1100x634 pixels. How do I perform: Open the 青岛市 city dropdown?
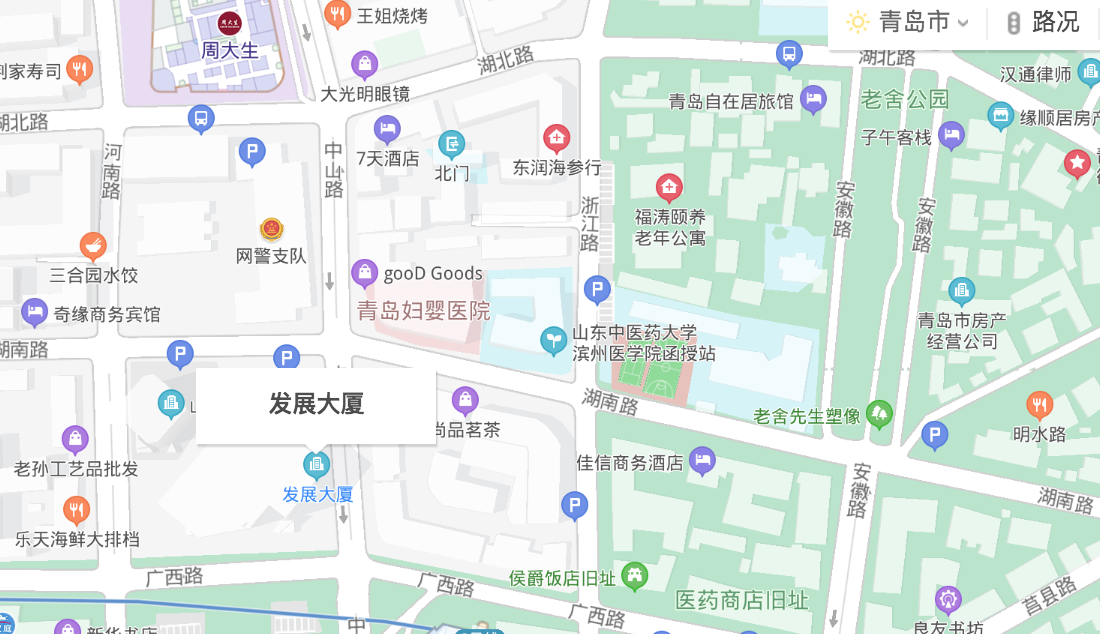point(908,22)
